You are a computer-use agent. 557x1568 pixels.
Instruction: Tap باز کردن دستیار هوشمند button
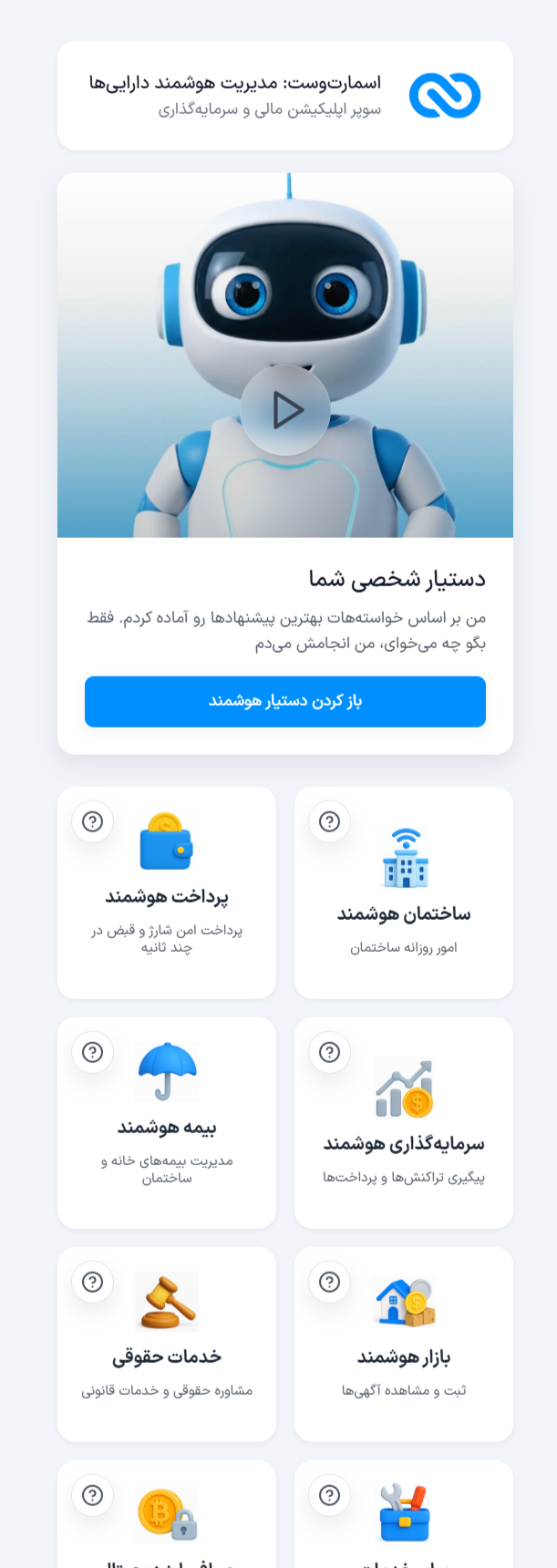[285, 701]
